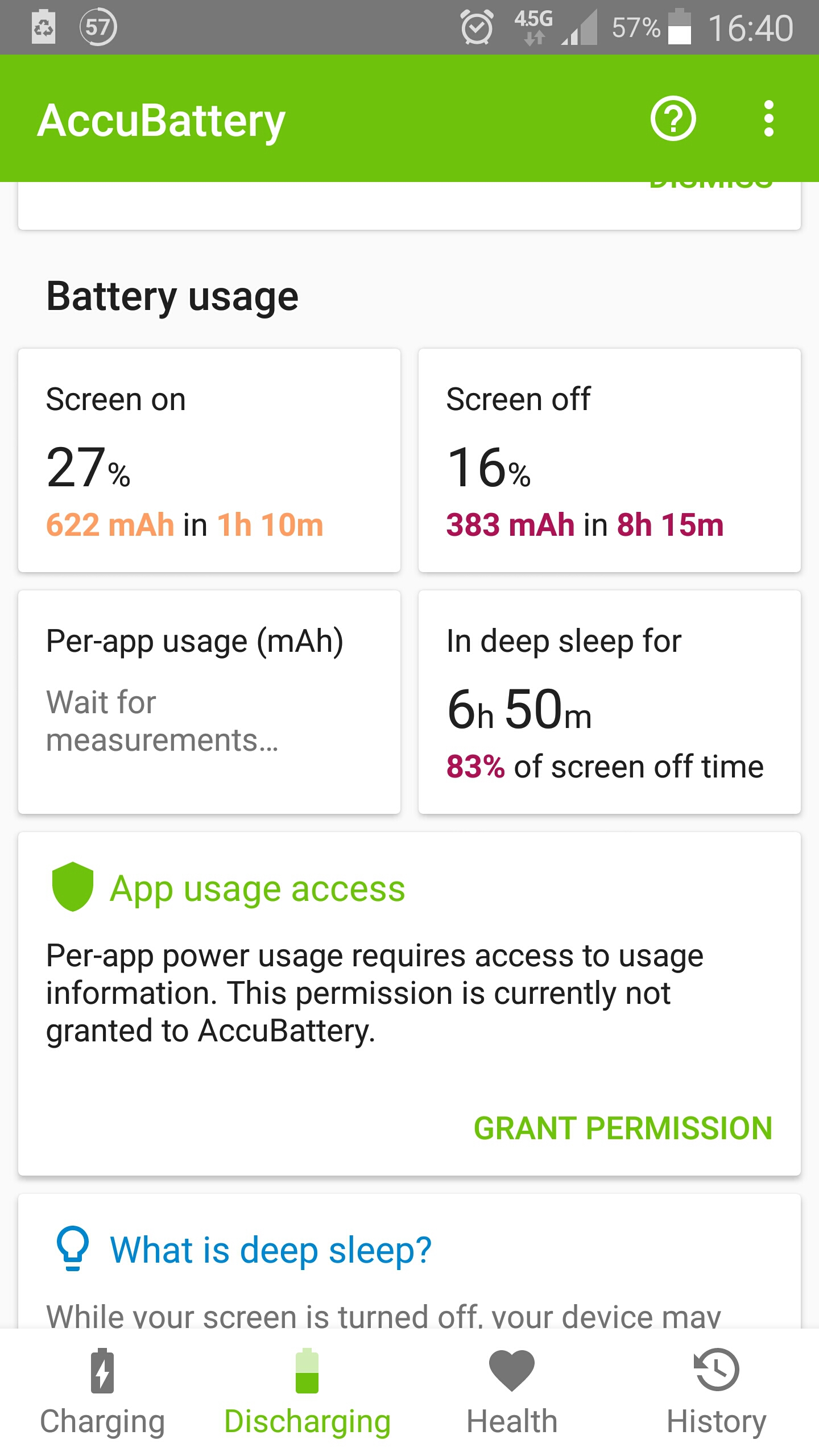Open the Per-app usage (mAh) card
This screenshot has width=819, height=1456.
(x=209, y=702)
